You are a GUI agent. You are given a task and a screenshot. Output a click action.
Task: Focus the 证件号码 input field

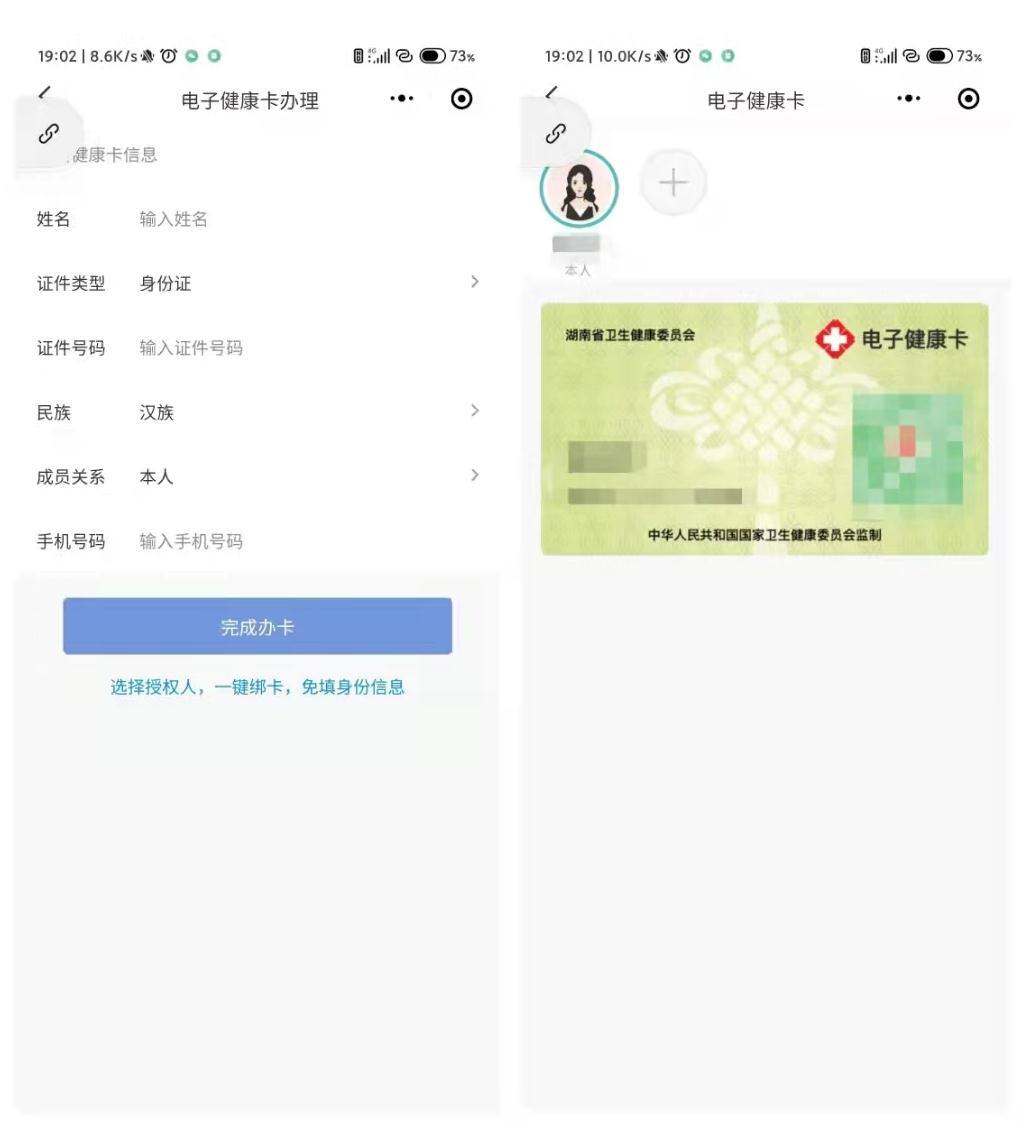300,348
